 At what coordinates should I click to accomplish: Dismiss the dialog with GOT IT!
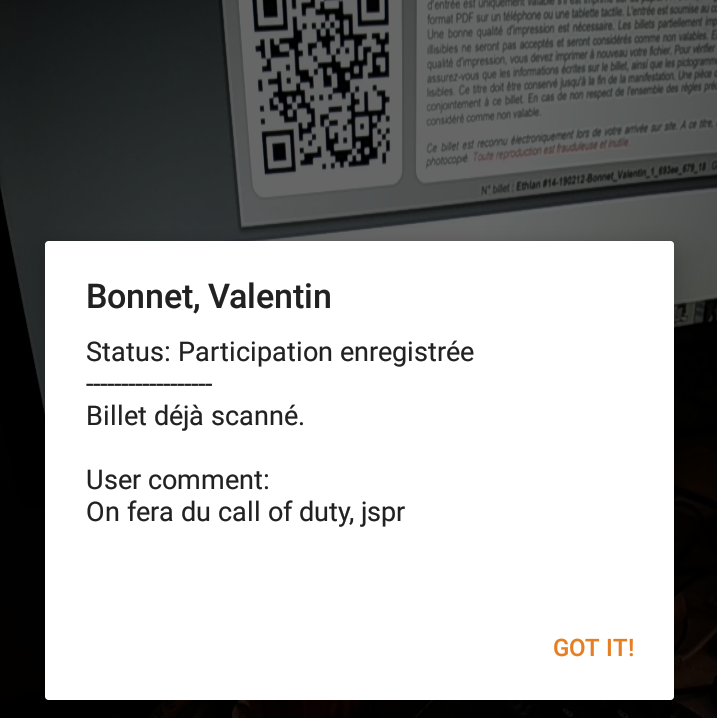click(594, 647)
